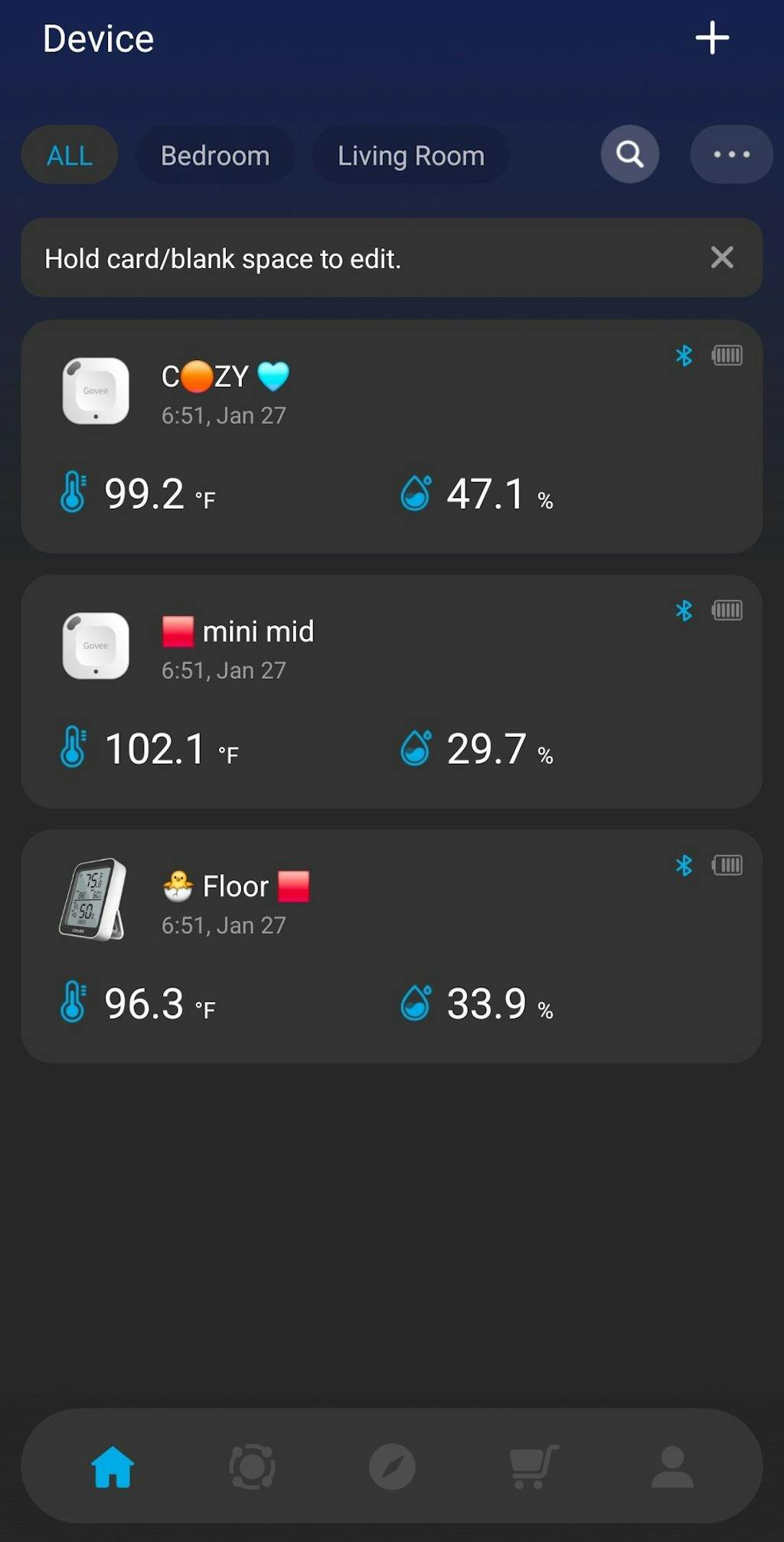Screen dimensions: 784x1542
Task: Select the ALL room filter
Action: [x=70, y=156]
